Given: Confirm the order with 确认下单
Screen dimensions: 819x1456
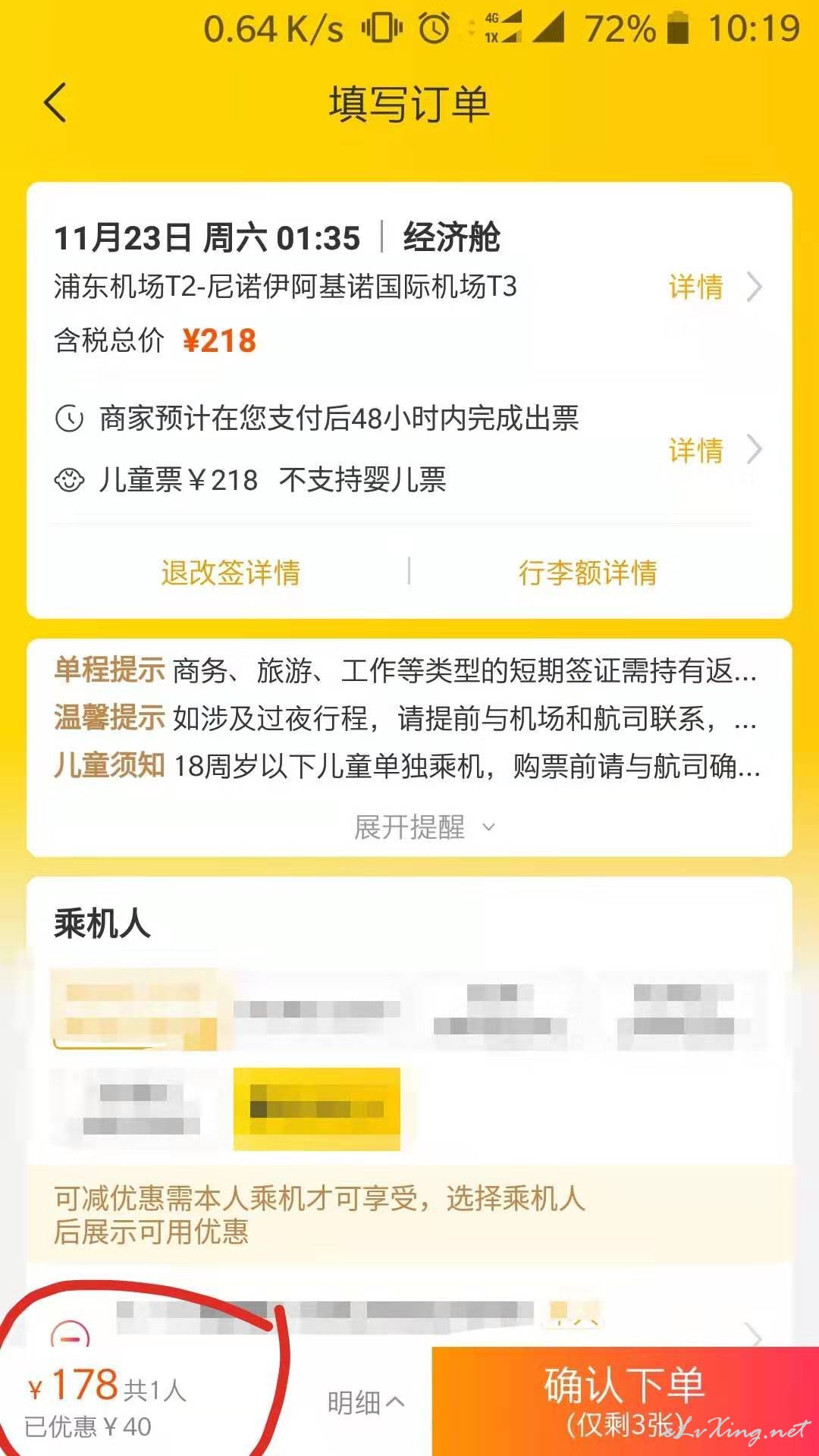Looking at the screenshot, I should pos(626,1401).
